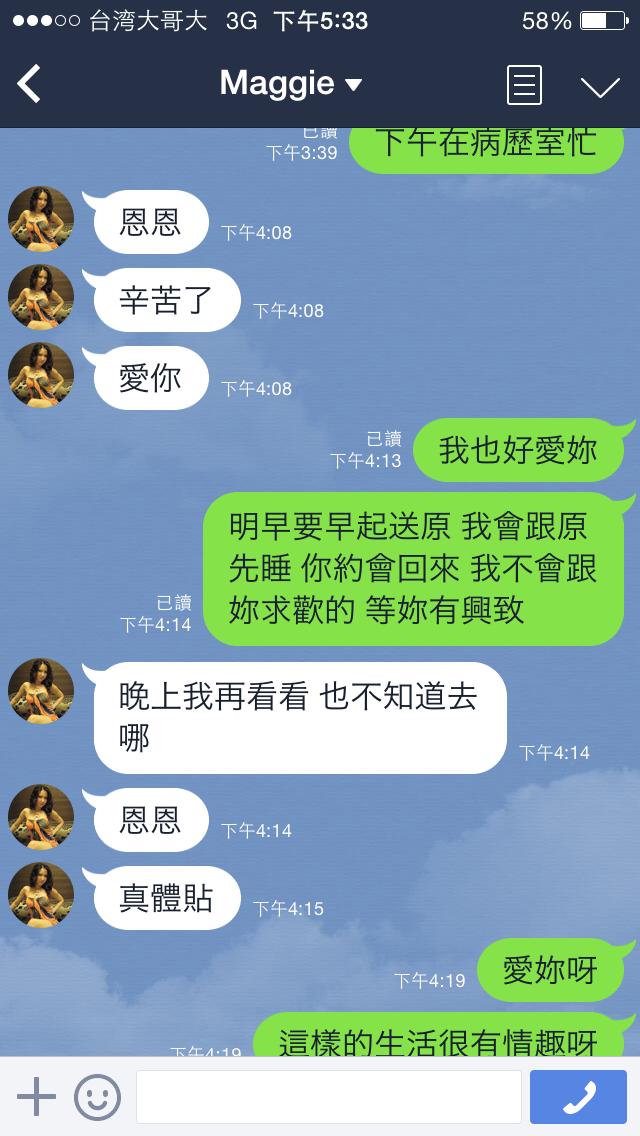
Task: Expand the chat options chevron menu
Action: tap(600, 87)
